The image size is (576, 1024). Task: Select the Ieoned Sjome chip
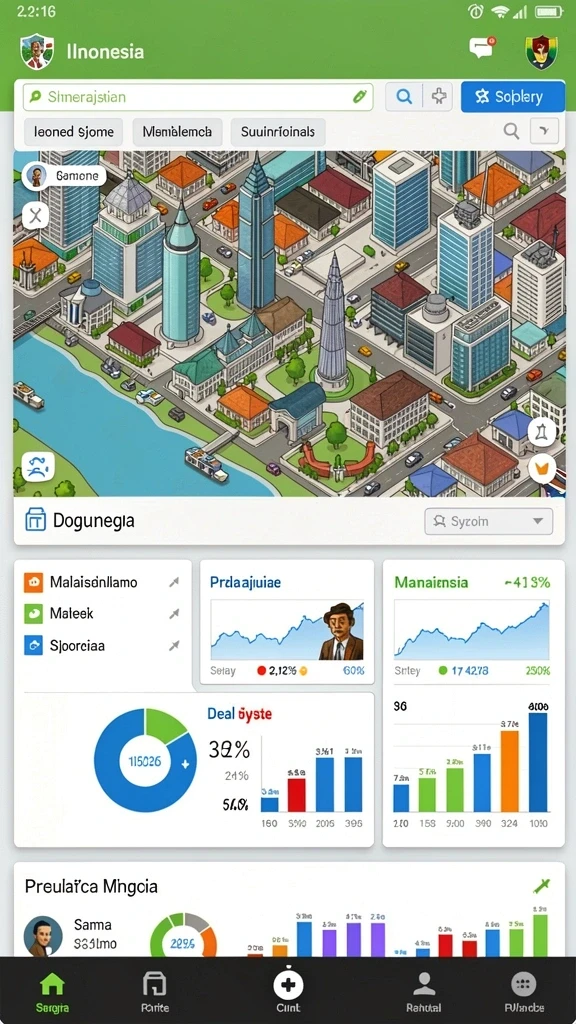74,132
